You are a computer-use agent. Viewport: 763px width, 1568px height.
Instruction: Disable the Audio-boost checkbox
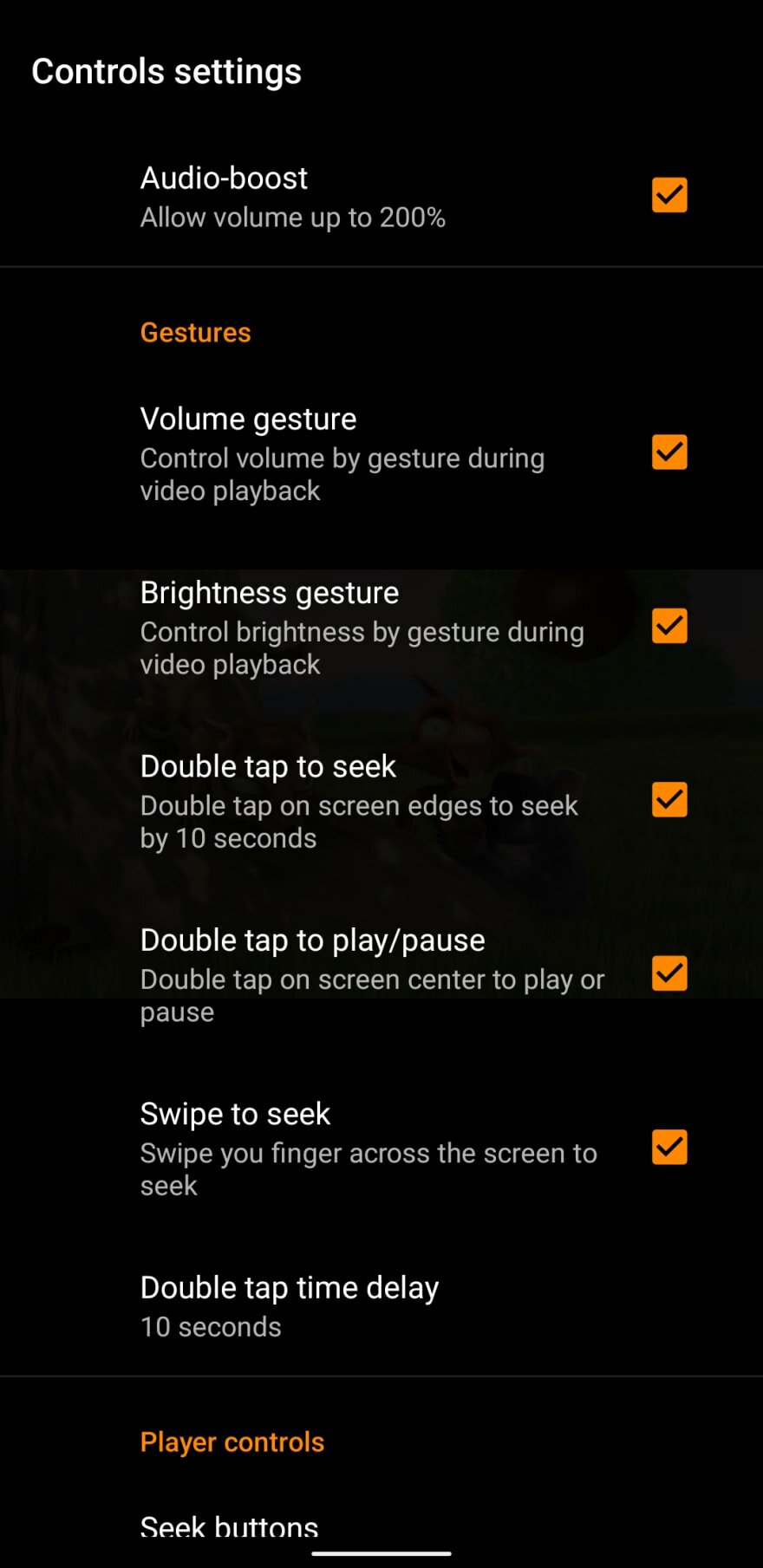[x=669, y=195]
